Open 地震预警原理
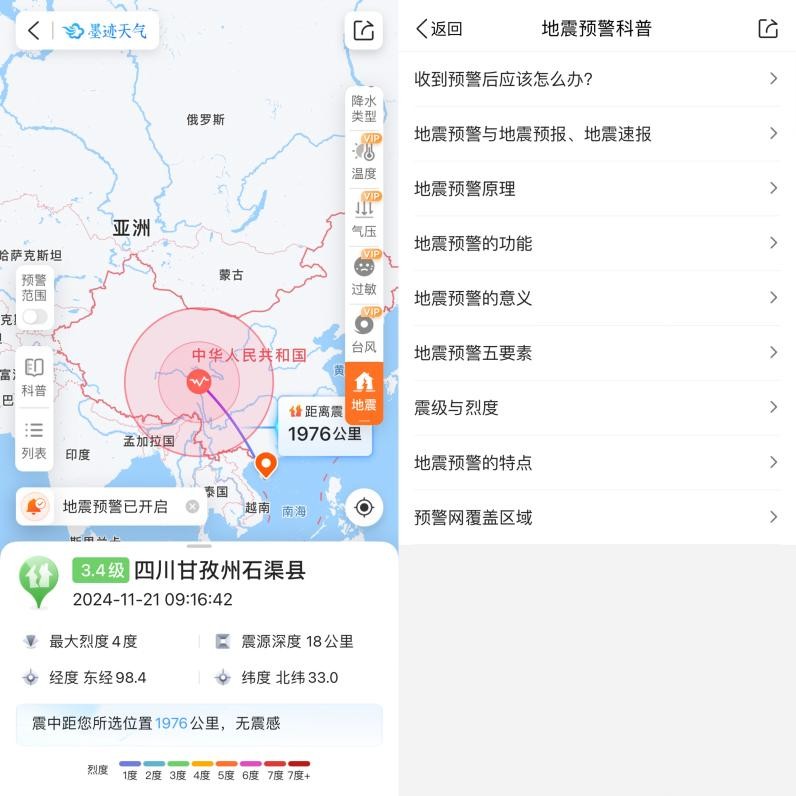Screen dimensions: 796x796 click(x=596, y=188)
